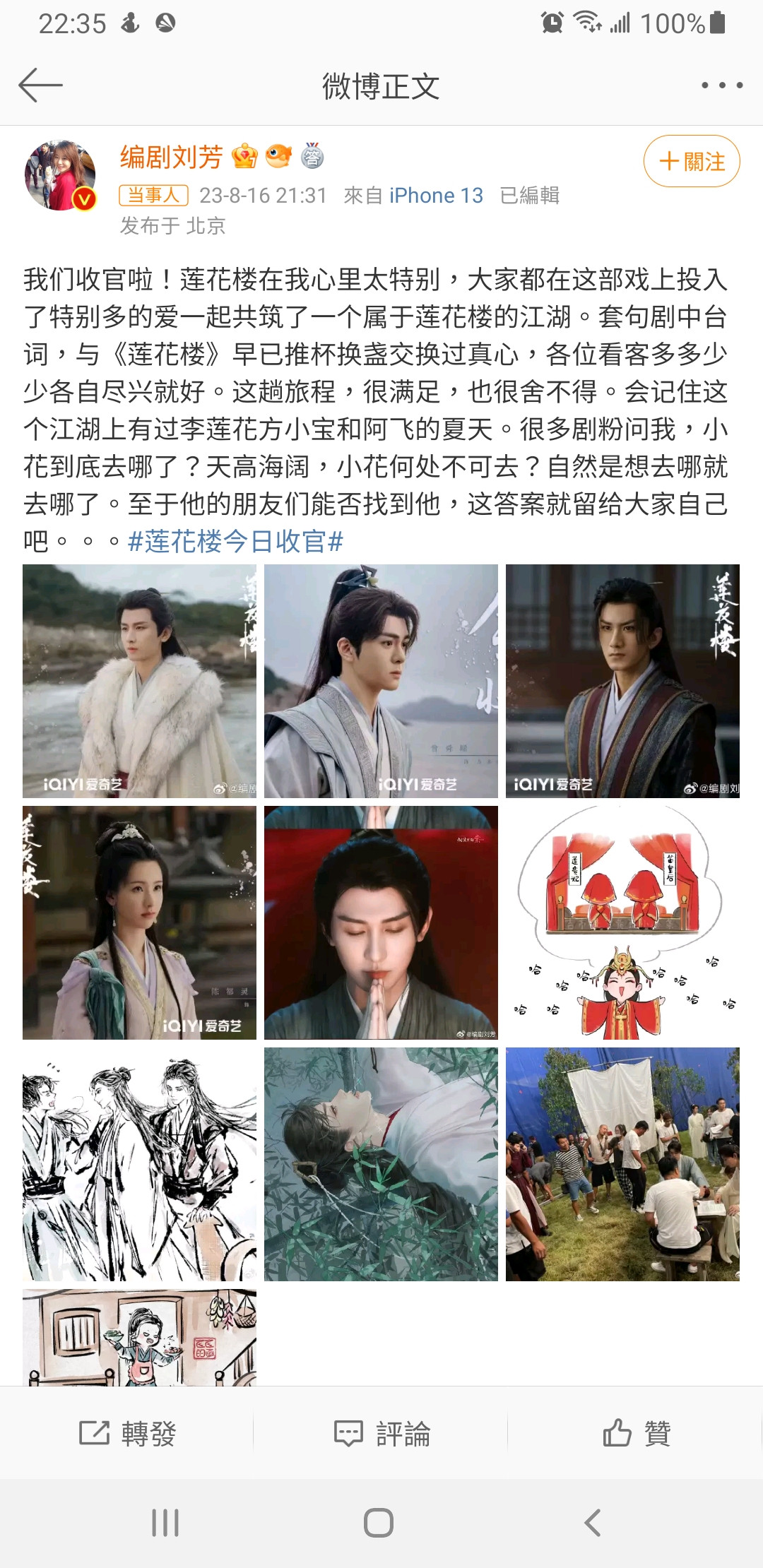View the behind-the-scenes crew photo
The height and width of the screenshot is (1568, 763).
click(x=622, y=1164)
